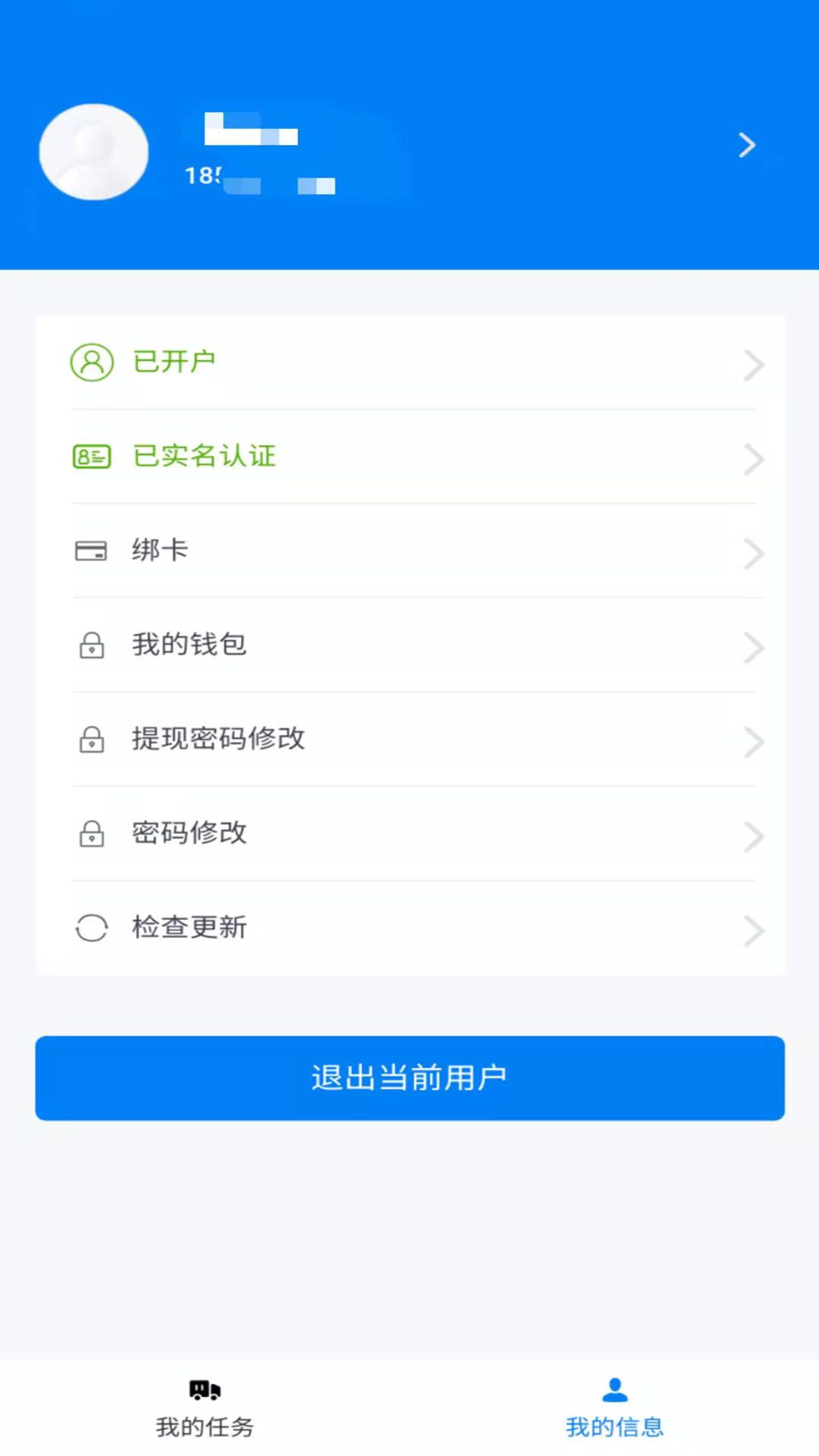Tap the profile avatar picture

[94, 152]
